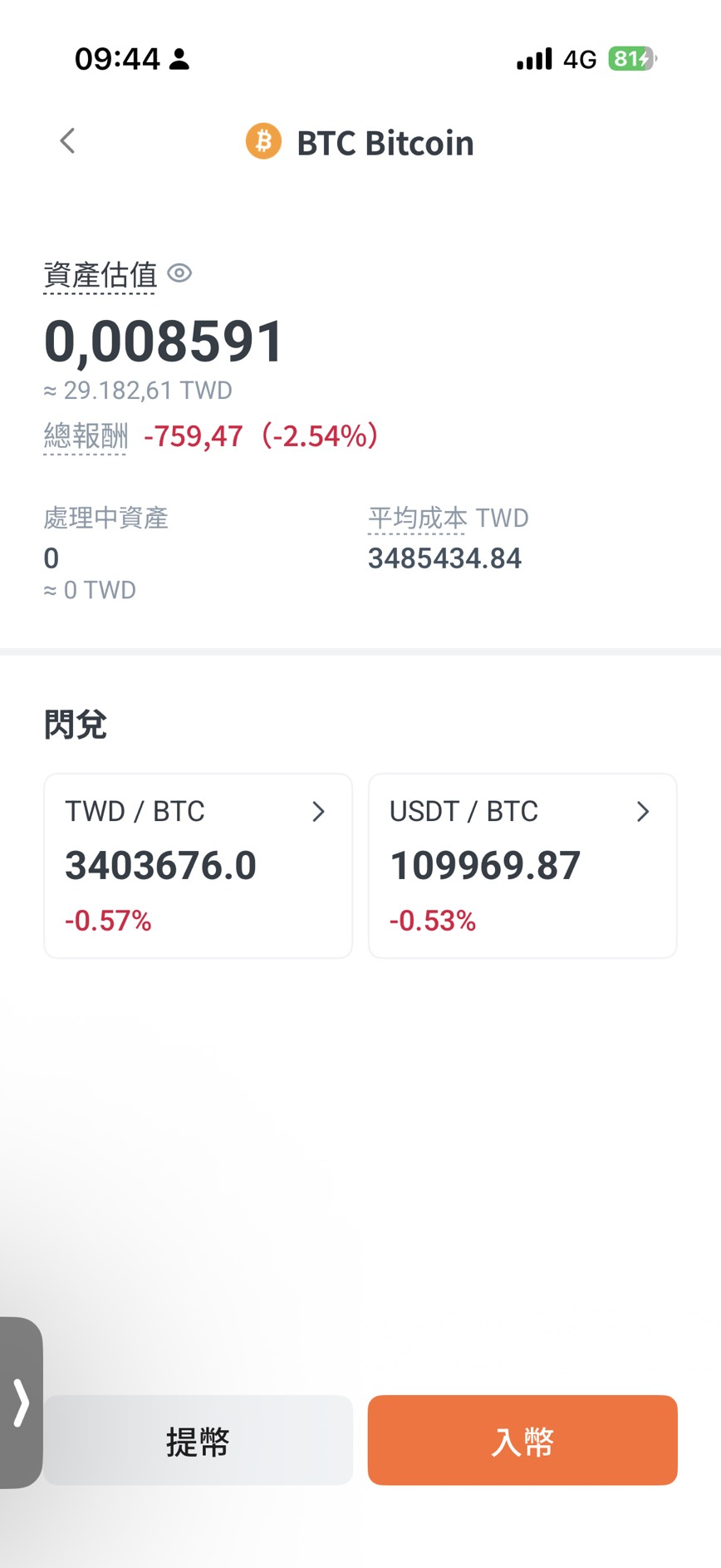Expand the USDT / BTC pair chevron
Screen dimensions: 721x1568
pos(643,812)
